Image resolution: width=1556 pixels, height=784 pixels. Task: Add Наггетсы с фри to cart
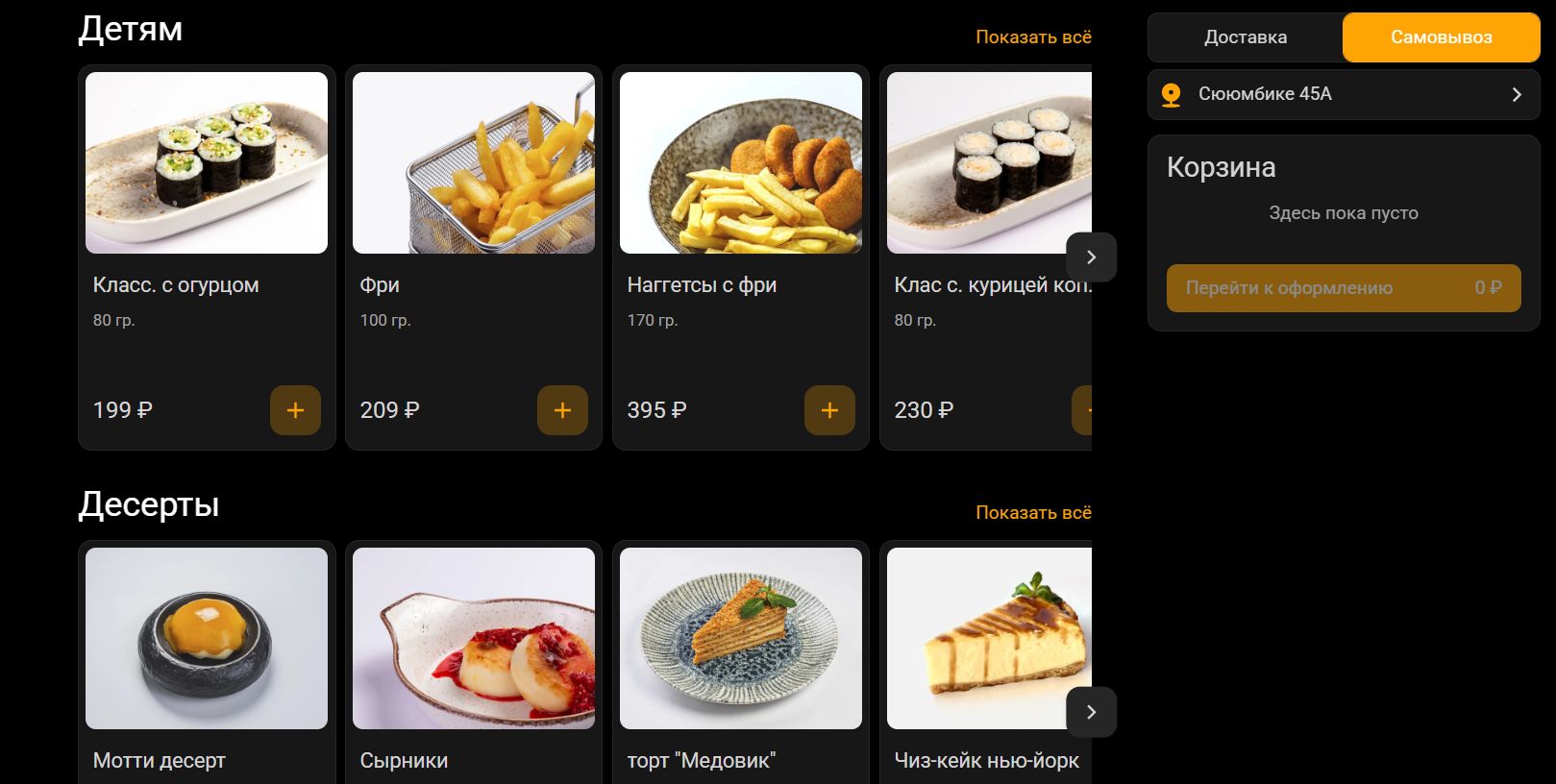click(829, 410)
